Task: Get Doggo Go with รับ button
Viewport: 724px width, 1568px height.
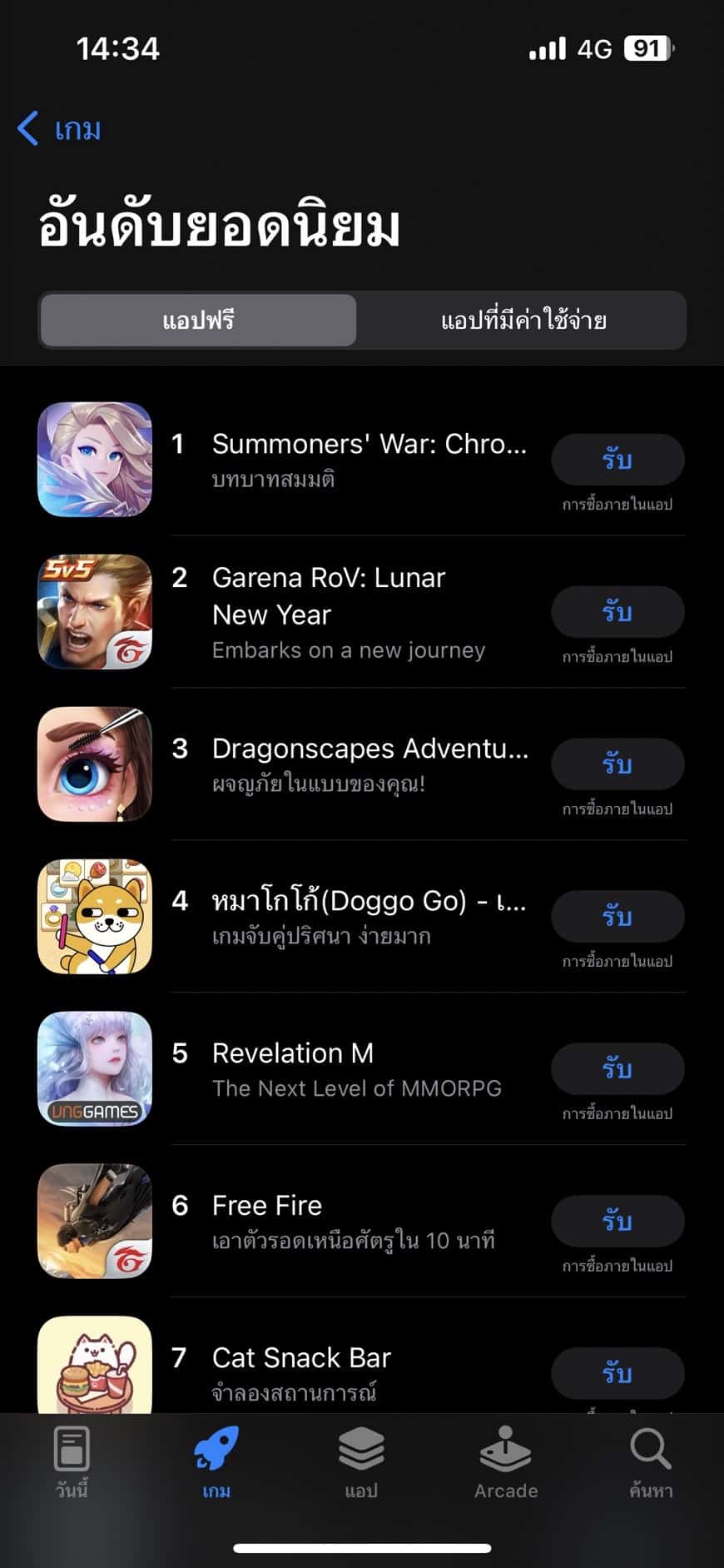Action: click(x=617, y=917)
